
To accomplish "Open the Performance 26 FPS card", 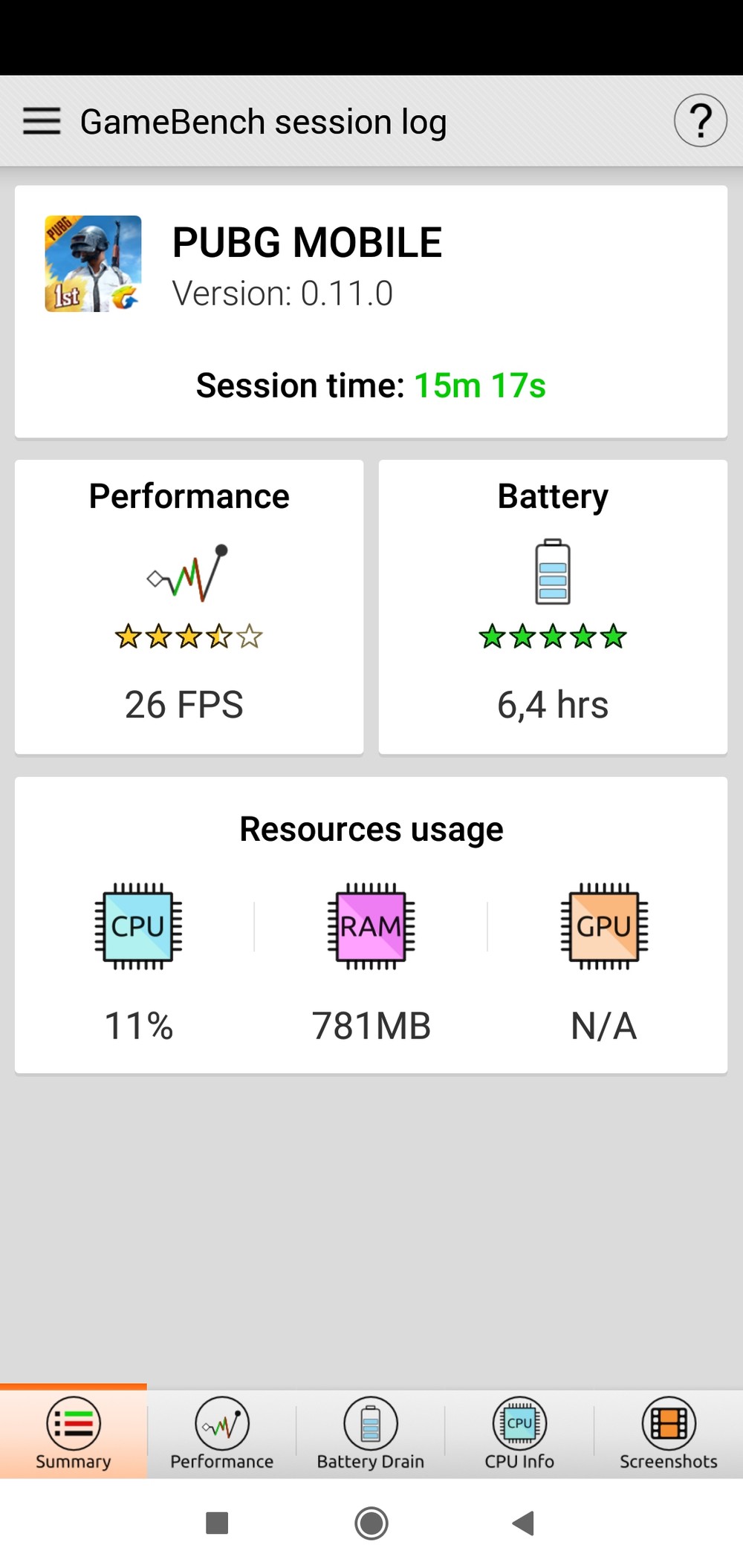I will pyautogui.click(x=189, y=607).
